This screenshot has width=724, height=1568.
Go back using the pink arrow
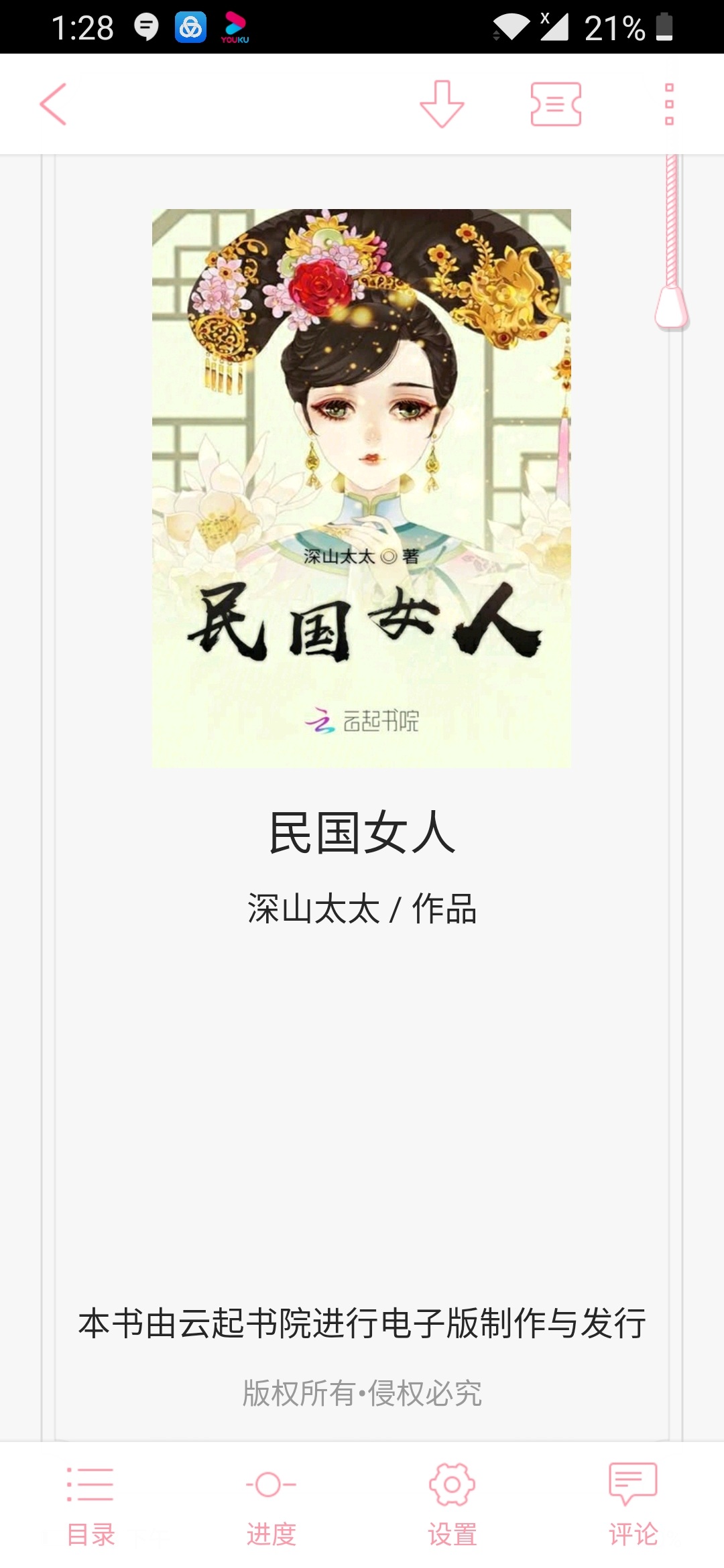53,104
